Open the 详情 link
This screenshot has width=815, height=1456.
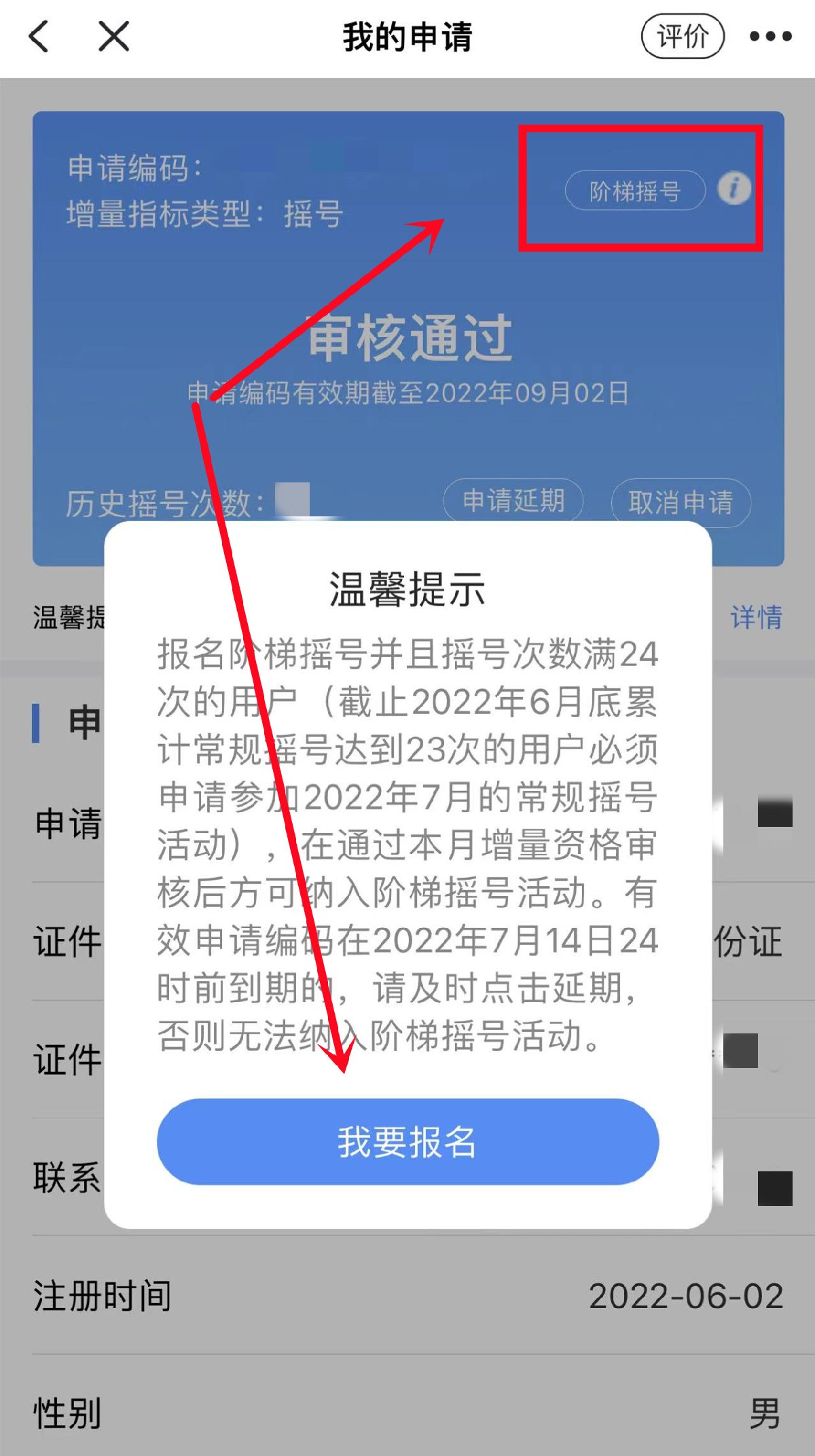pyautogui.click(x=756, y=618)
